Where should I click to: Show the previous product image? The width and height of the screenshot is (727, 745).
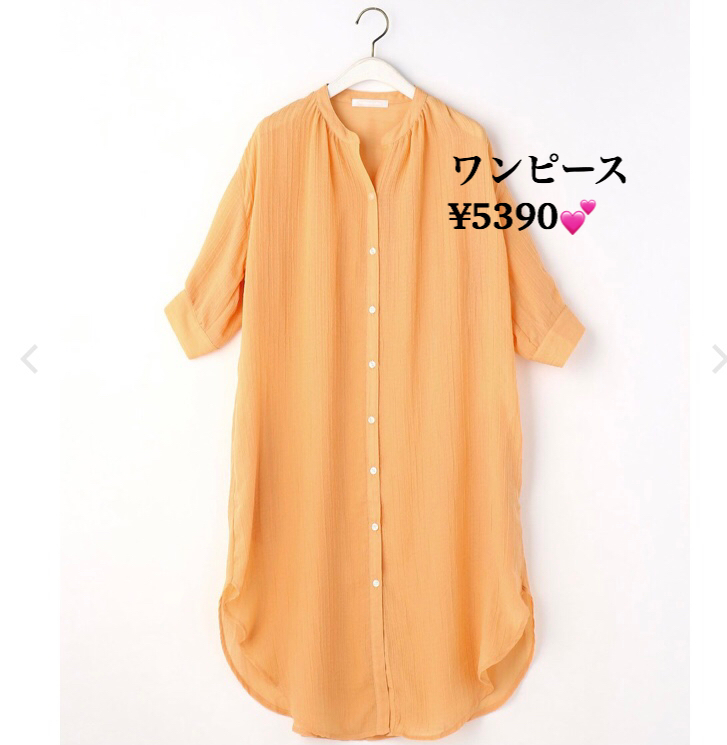(x=30, y=358)
